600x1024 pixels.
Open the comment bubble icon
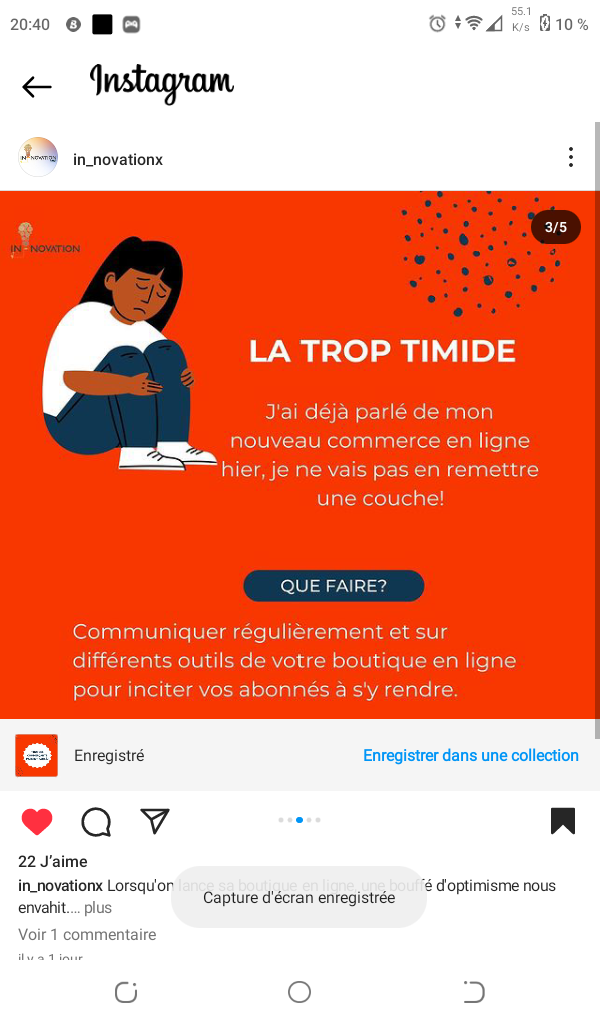[96, 822]
